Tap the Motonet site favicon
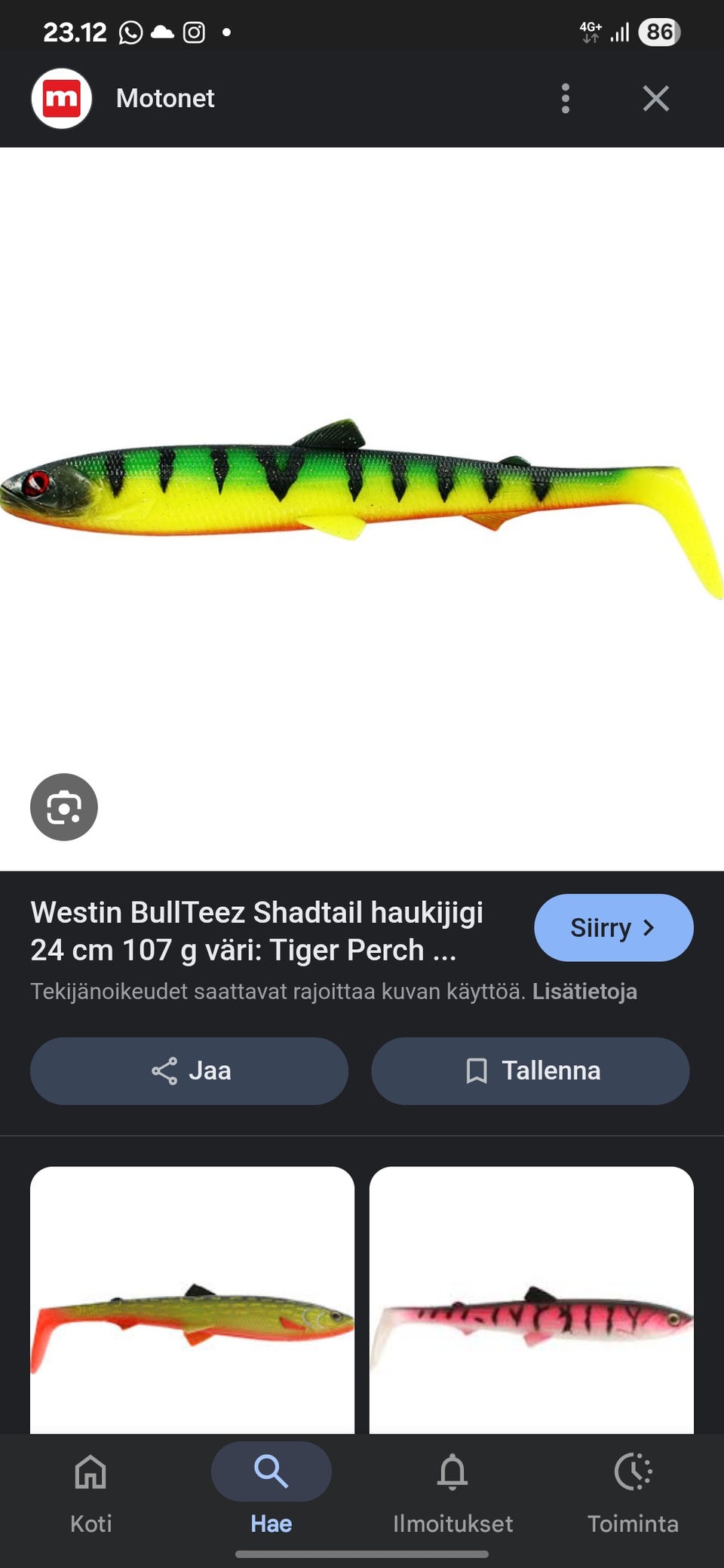 (62, 97)
